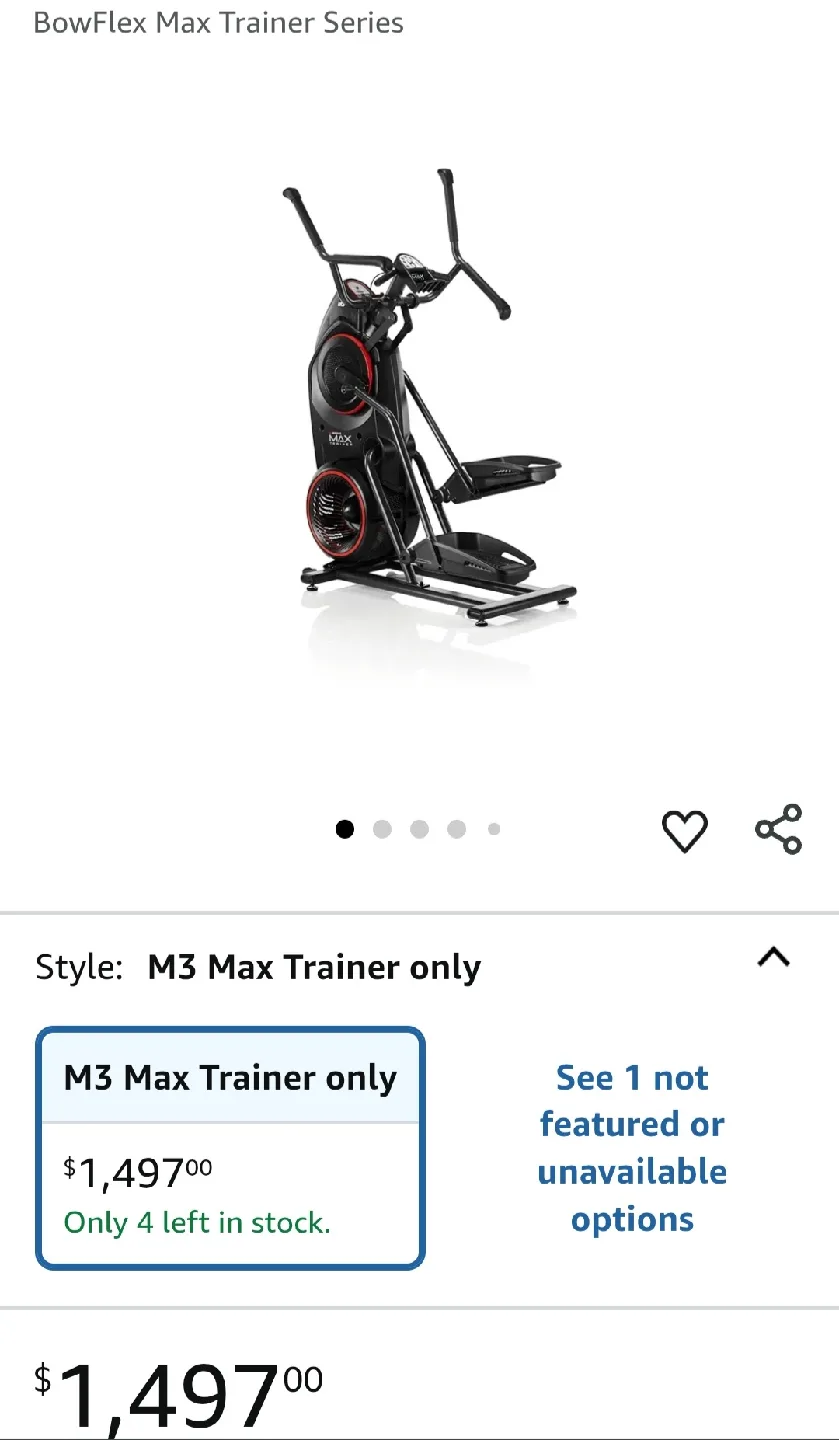Screen dimensions: 839x1440
Task: View the second product image via its dot
Action: (382, 829)
